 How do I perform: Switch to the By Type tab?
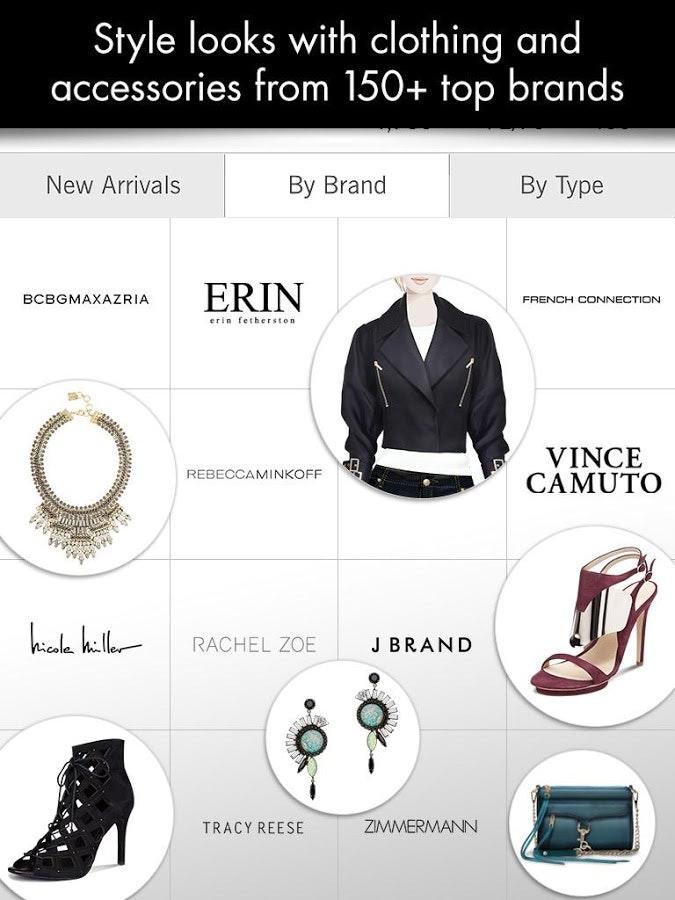[x=561, y=185]
